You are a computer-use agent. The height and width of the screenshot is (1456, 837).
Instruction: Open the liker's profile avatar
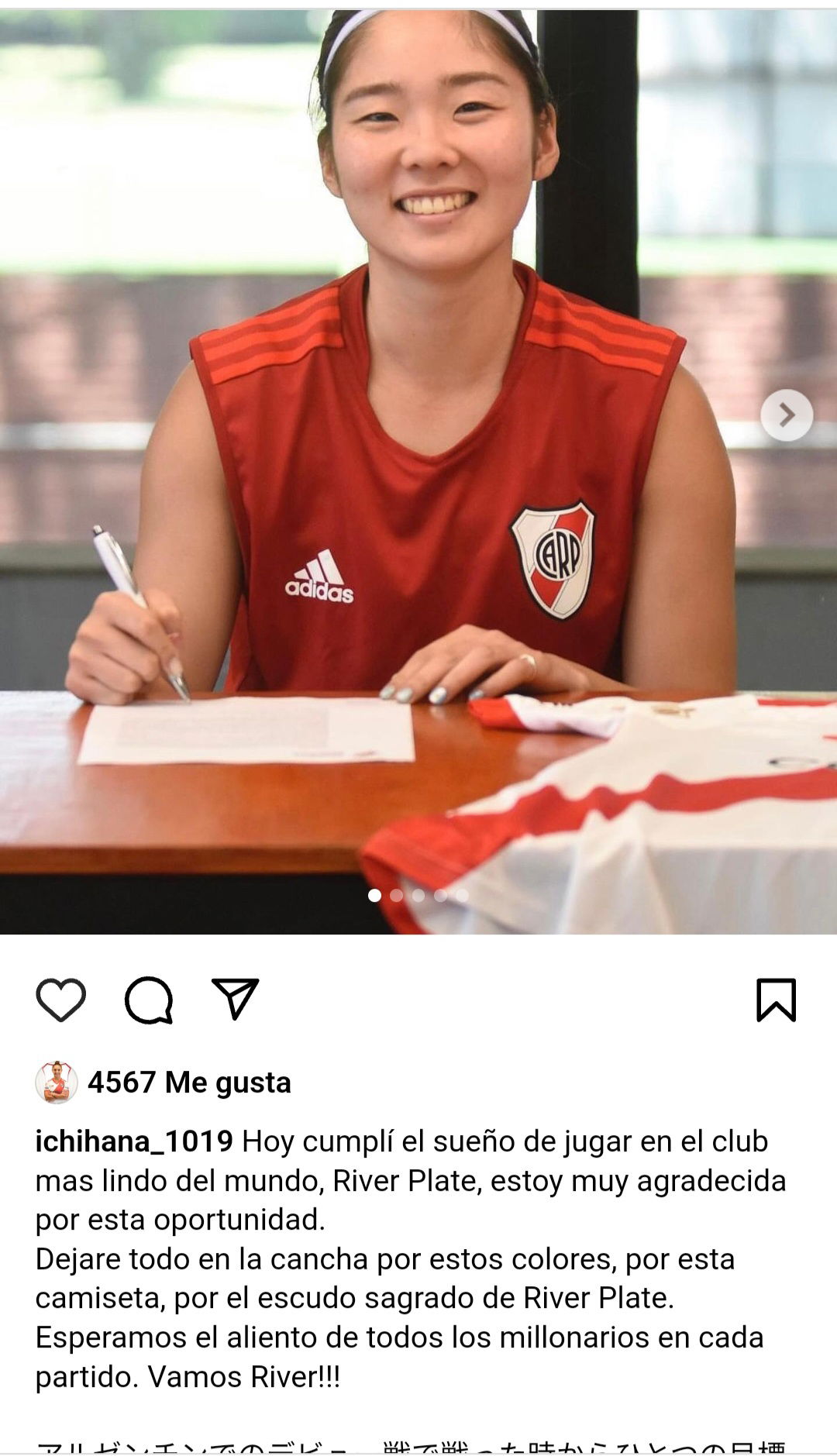[57, 1082]
